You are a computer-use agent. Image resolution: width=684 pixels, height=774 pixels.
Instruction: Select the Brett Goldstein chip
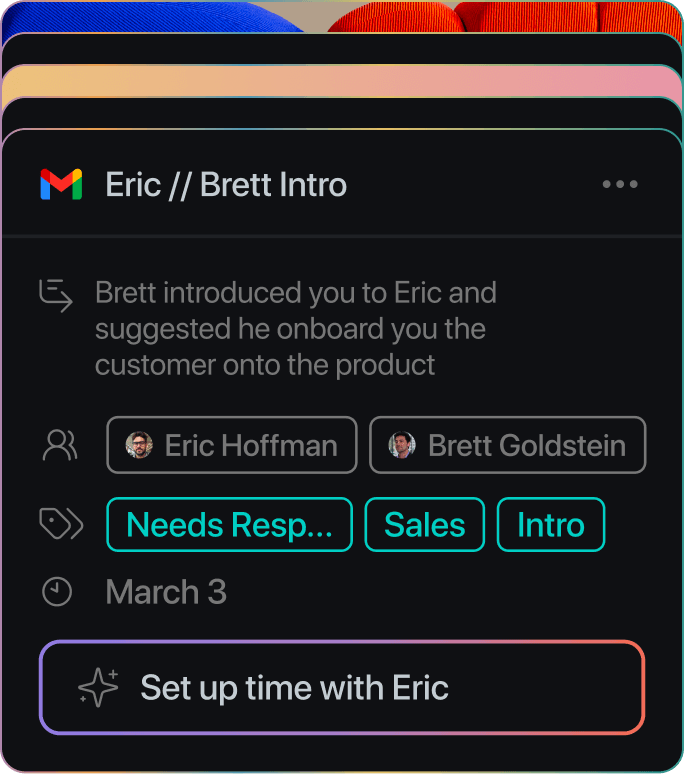click(507, 445)
